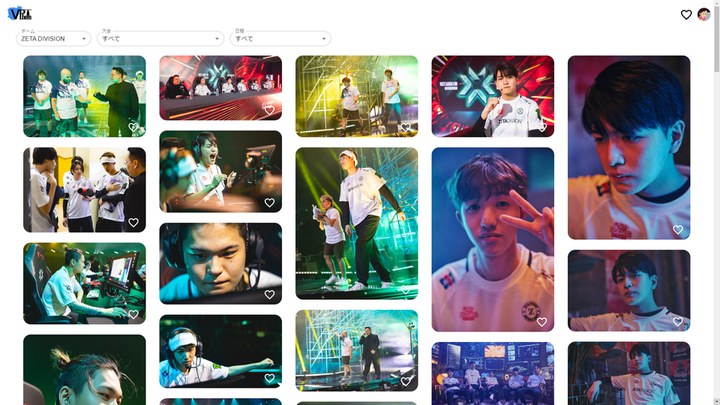This screenshot has height=405, width=720.
Task: Expand the 大会 tournament dropdown
Action: (x=160, y=38)
